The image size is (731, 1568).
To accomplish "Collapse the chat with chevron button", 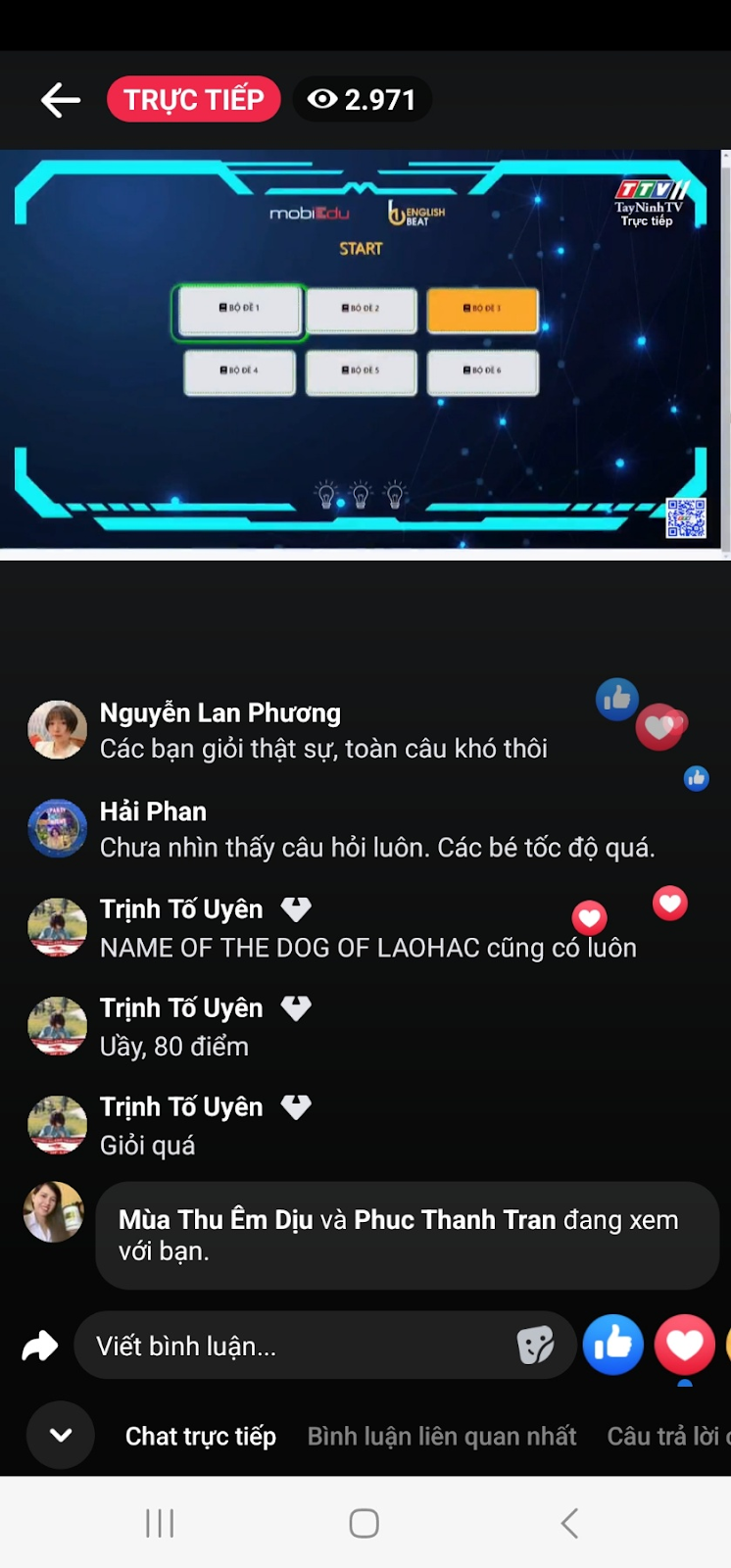I will (x=61, y=1435).
